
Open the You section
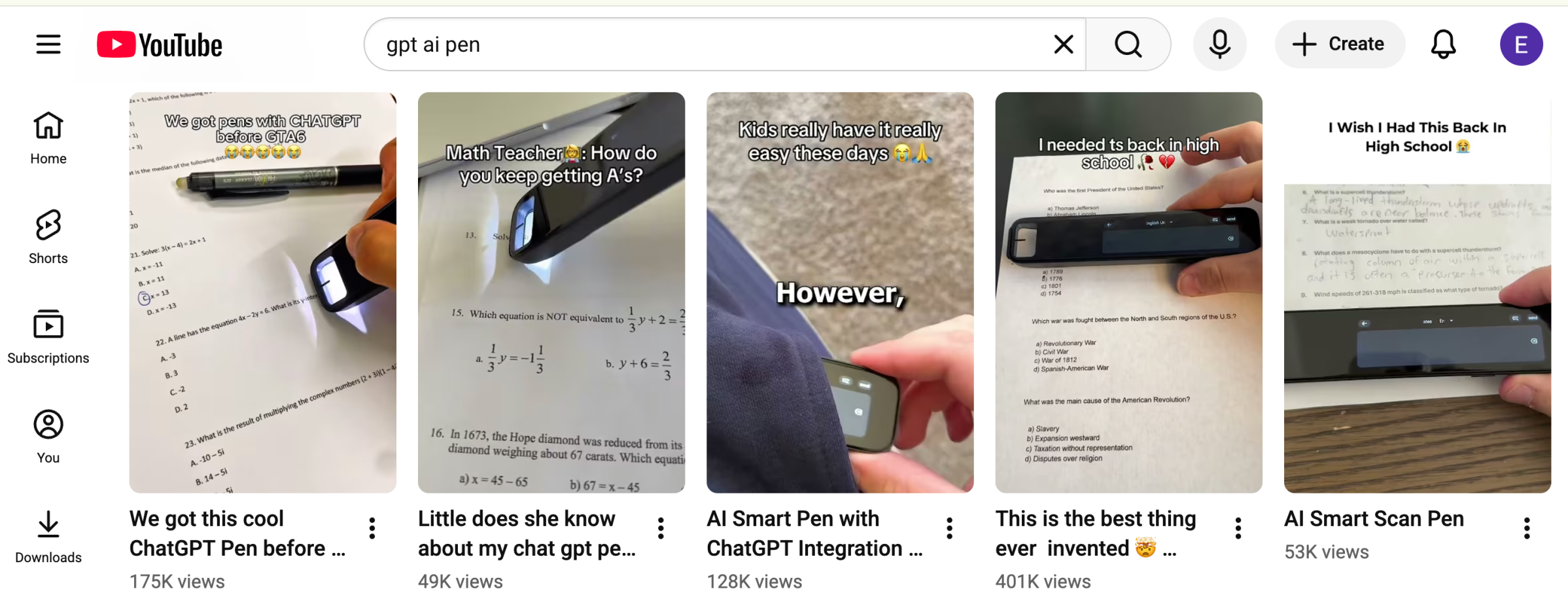48,437
